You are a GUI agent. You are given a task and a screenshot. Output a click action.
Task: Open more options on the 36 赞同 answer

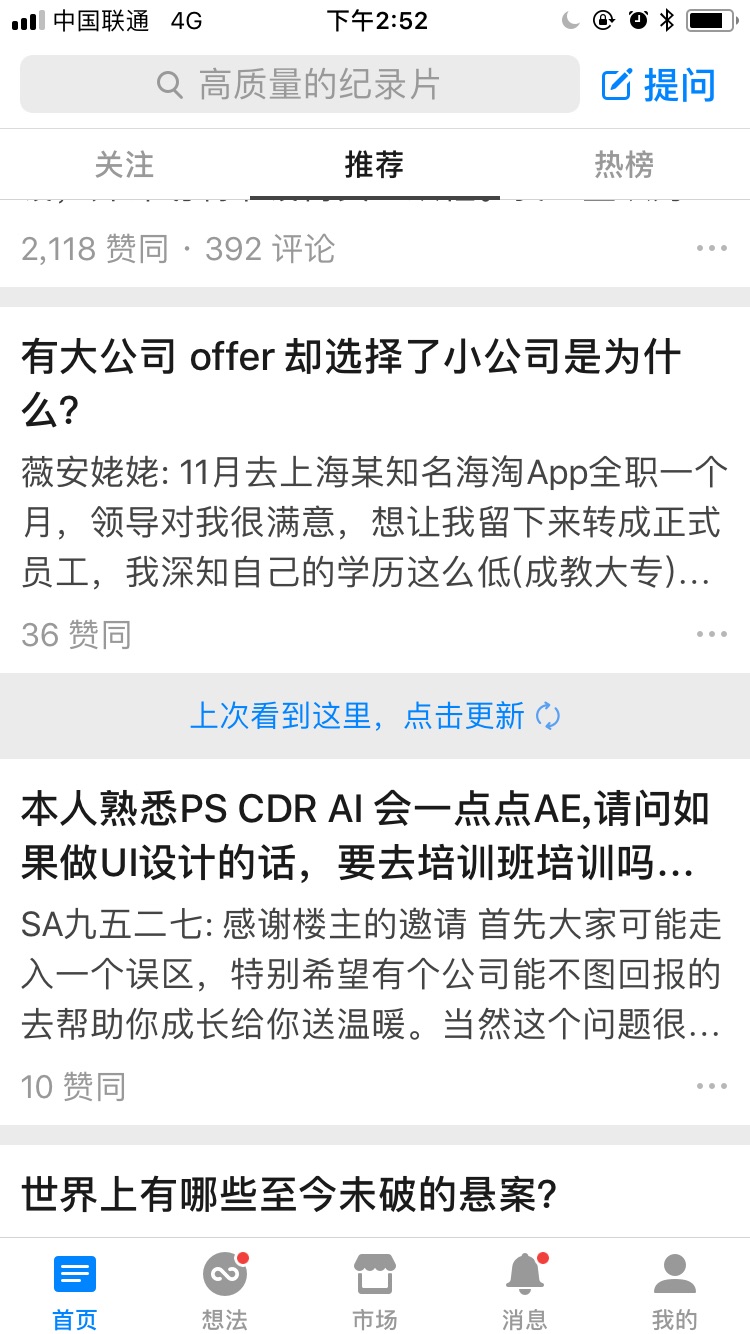tap(711, 634)
